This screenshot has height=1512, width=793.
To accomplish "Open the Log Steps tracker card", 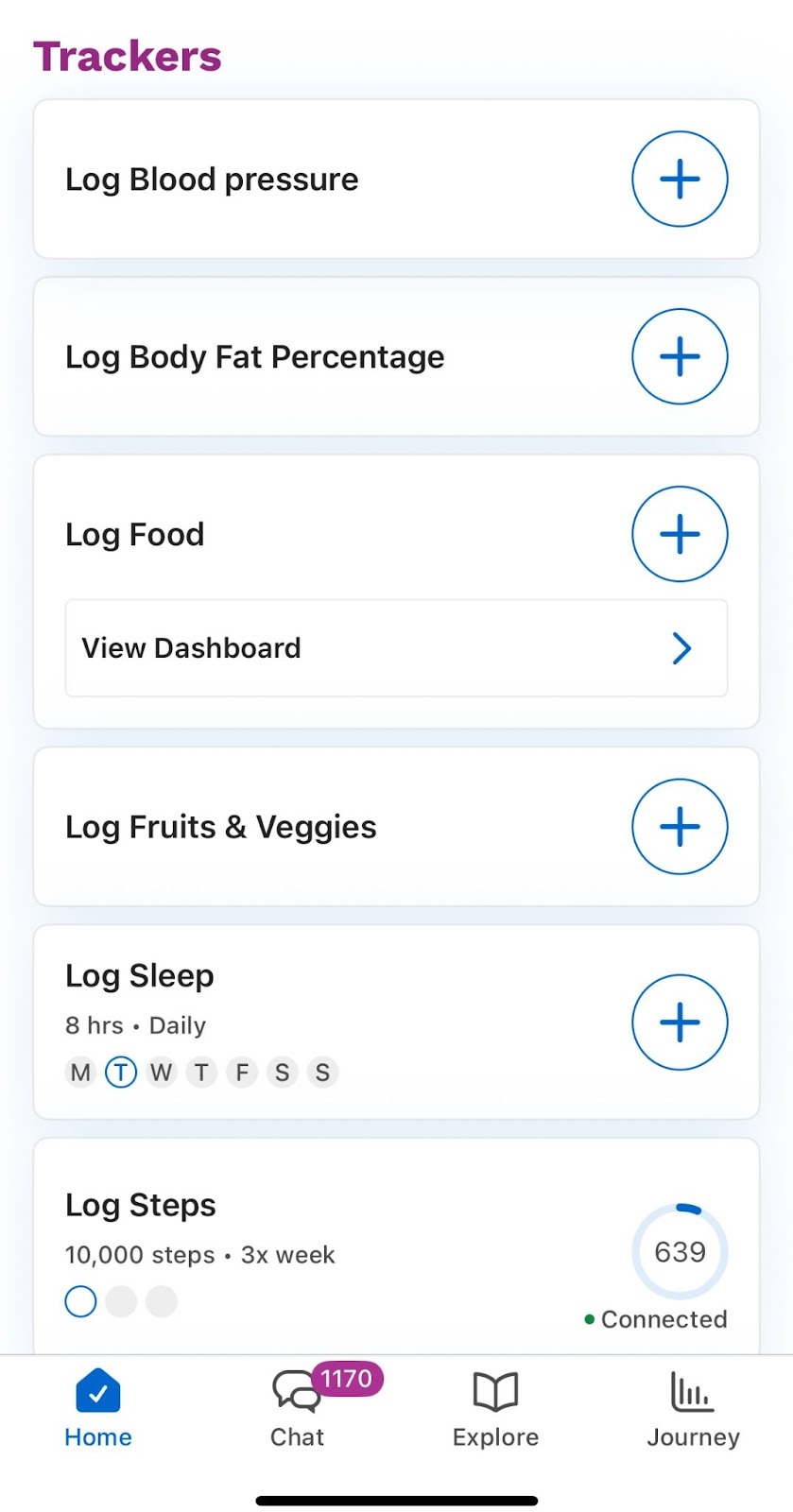I will pos(284,1228).
